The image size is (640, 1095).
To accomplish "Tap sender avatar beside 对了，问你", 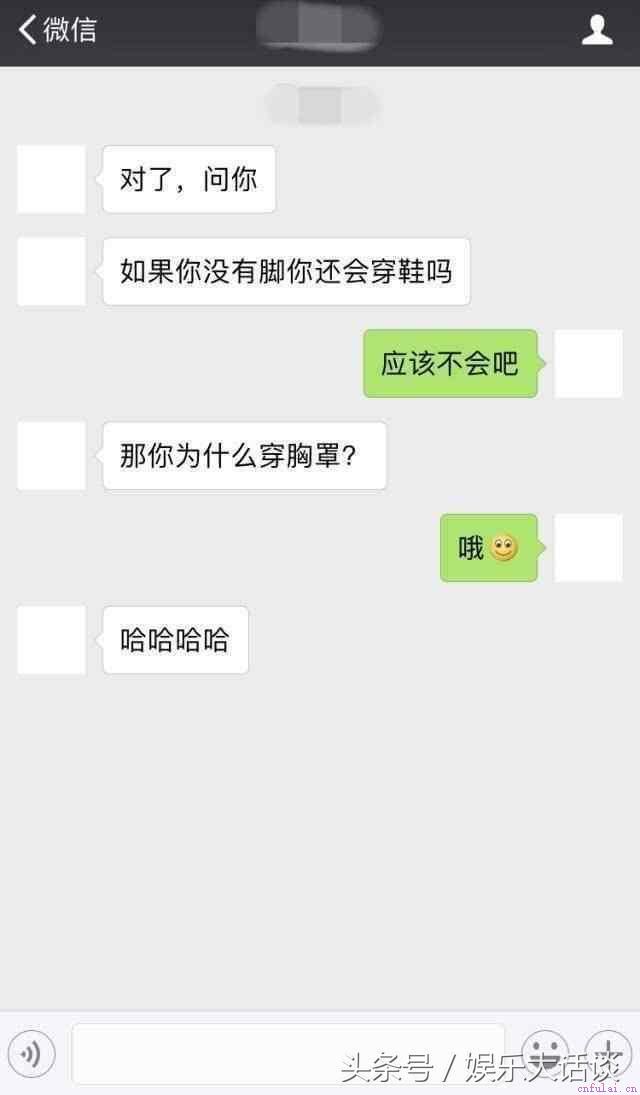I will click(x=51, y=179).
